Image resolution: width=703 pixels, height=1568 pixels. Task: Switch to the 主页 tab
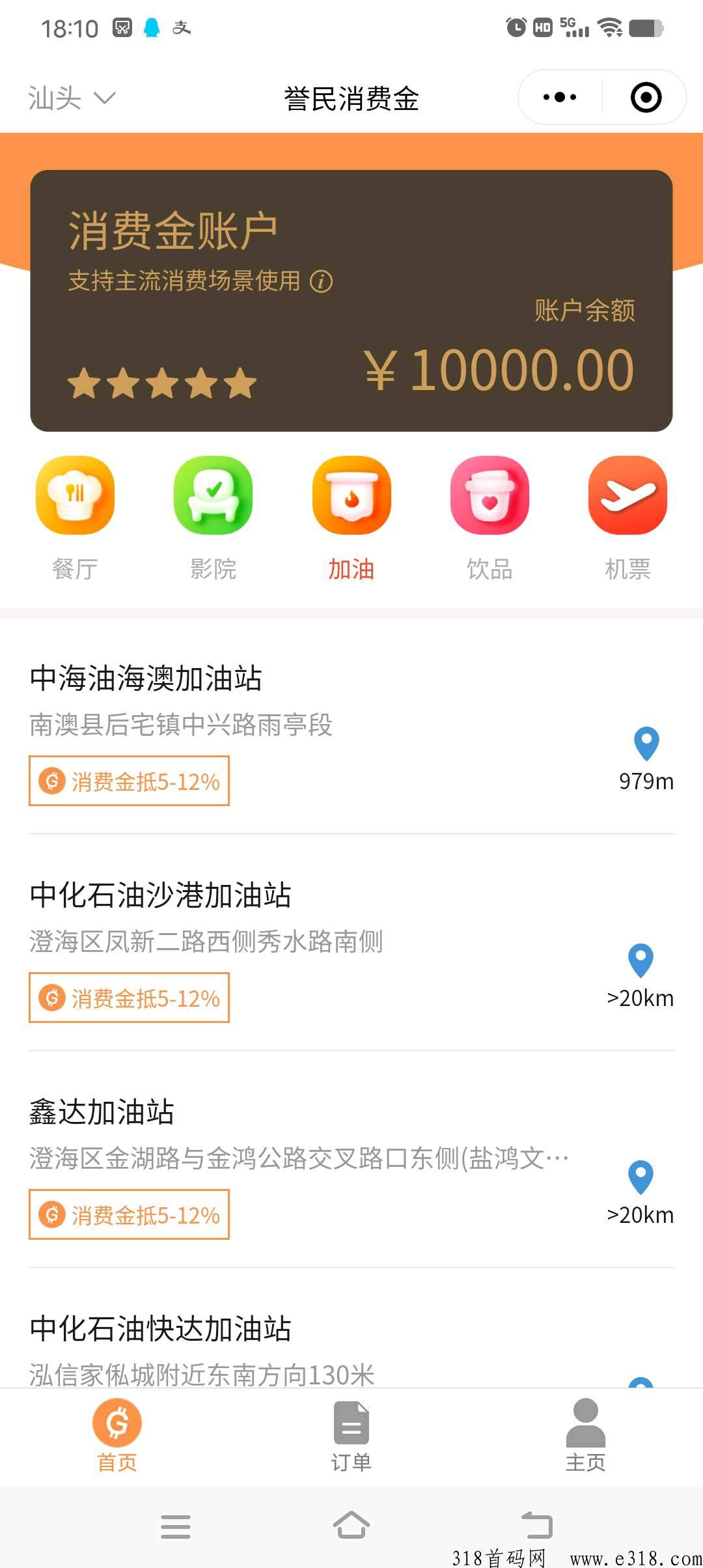585,1438
